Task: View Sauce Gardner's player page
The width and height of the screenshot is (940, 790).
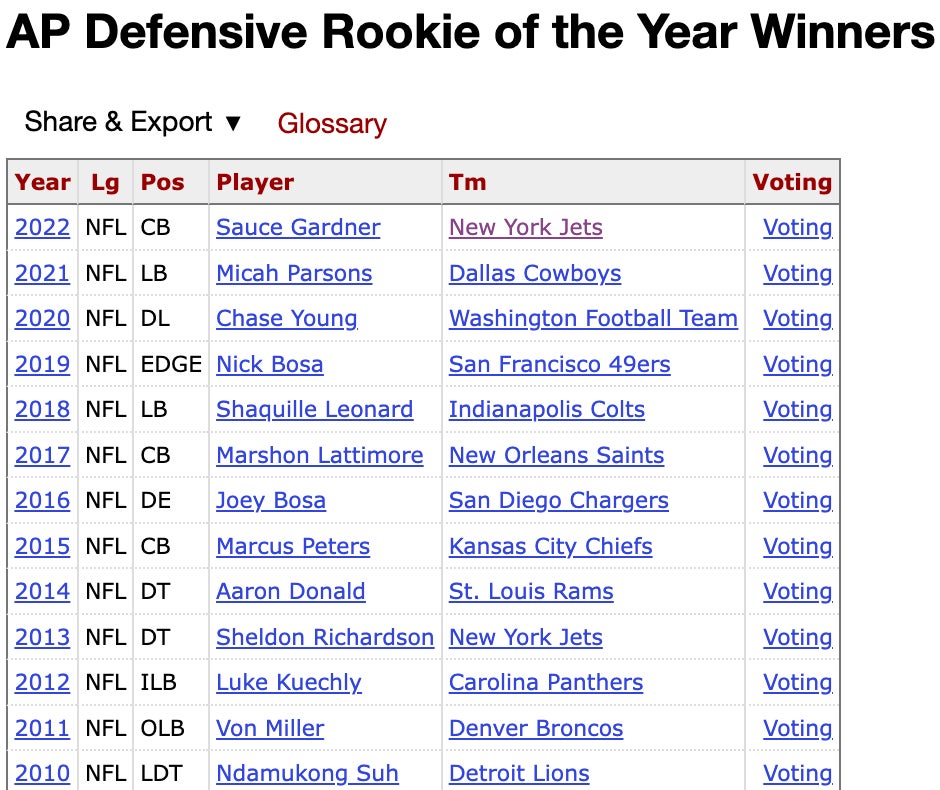Action: pos(298,228)
